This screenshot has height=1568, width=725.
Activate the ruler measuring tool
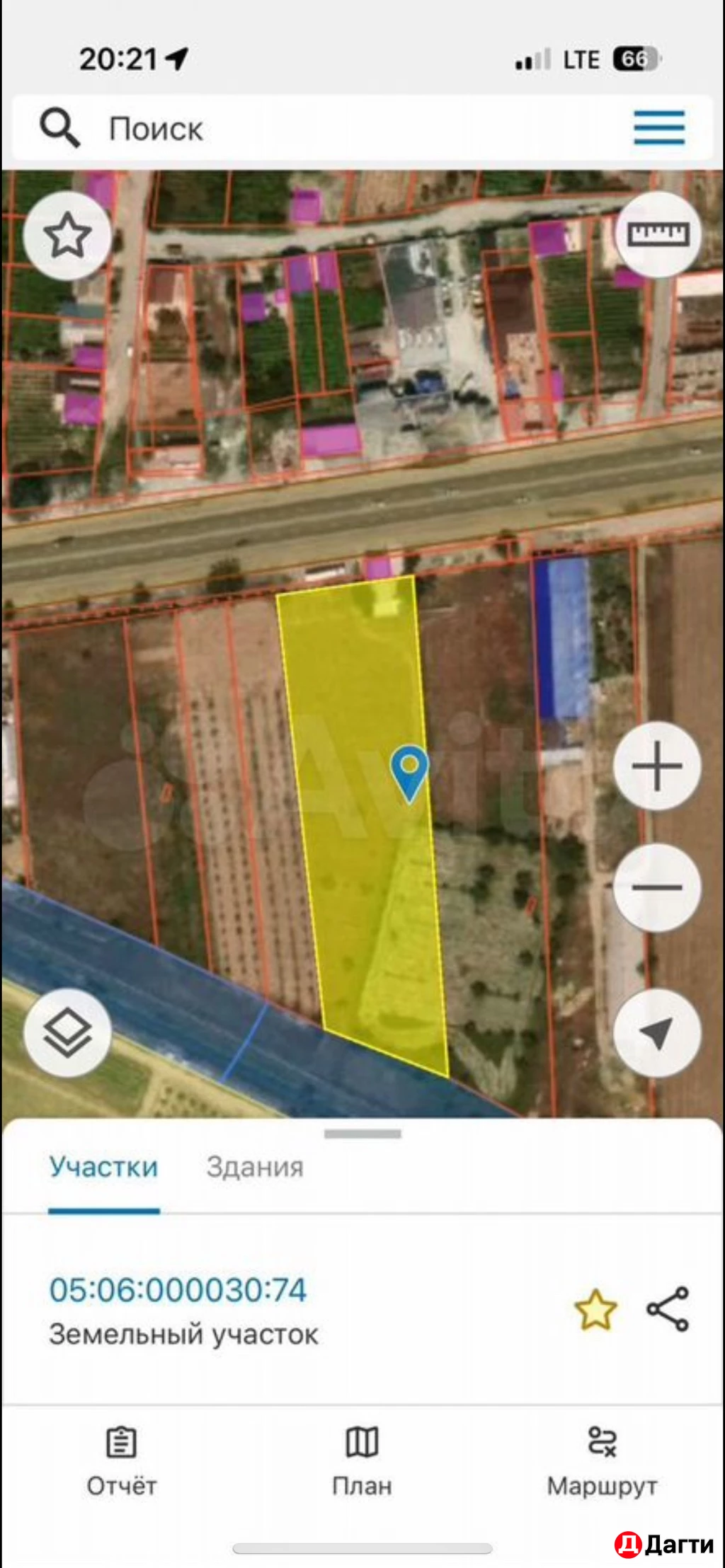(x=658, y=234)
